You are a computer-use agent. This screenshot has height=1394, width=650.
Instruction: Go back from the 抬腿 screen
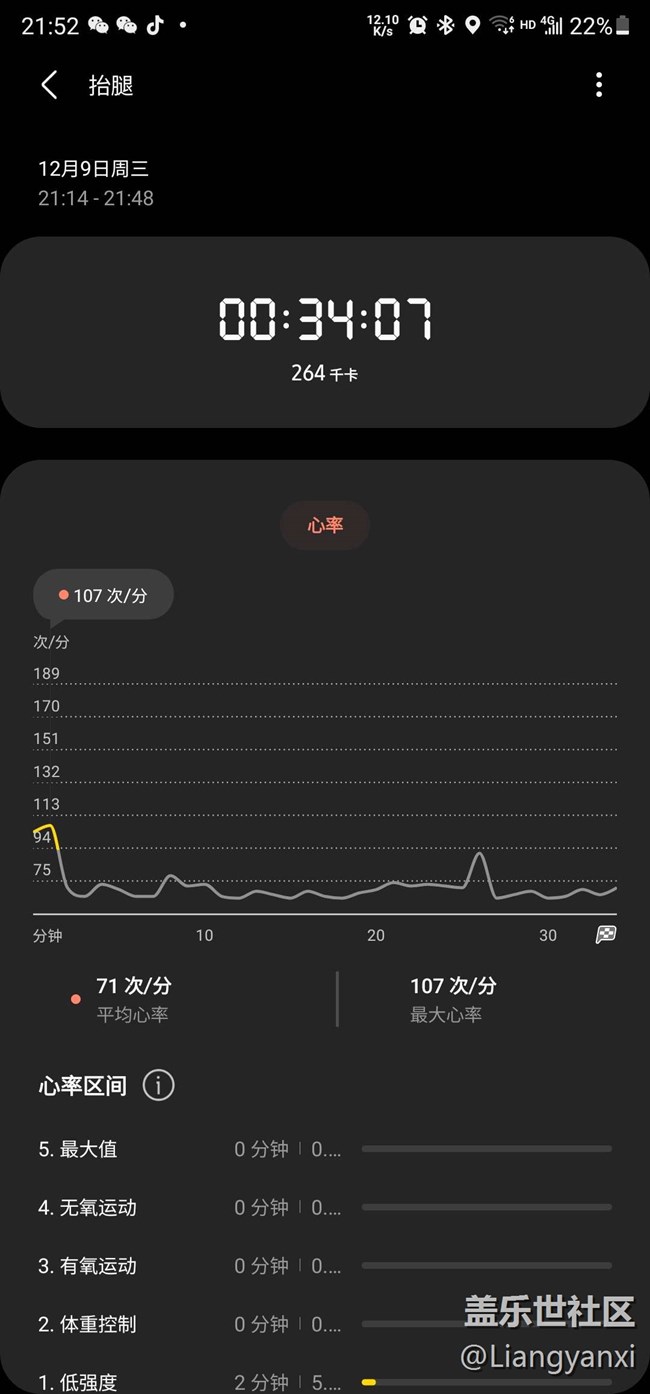(x=49, y=85)
